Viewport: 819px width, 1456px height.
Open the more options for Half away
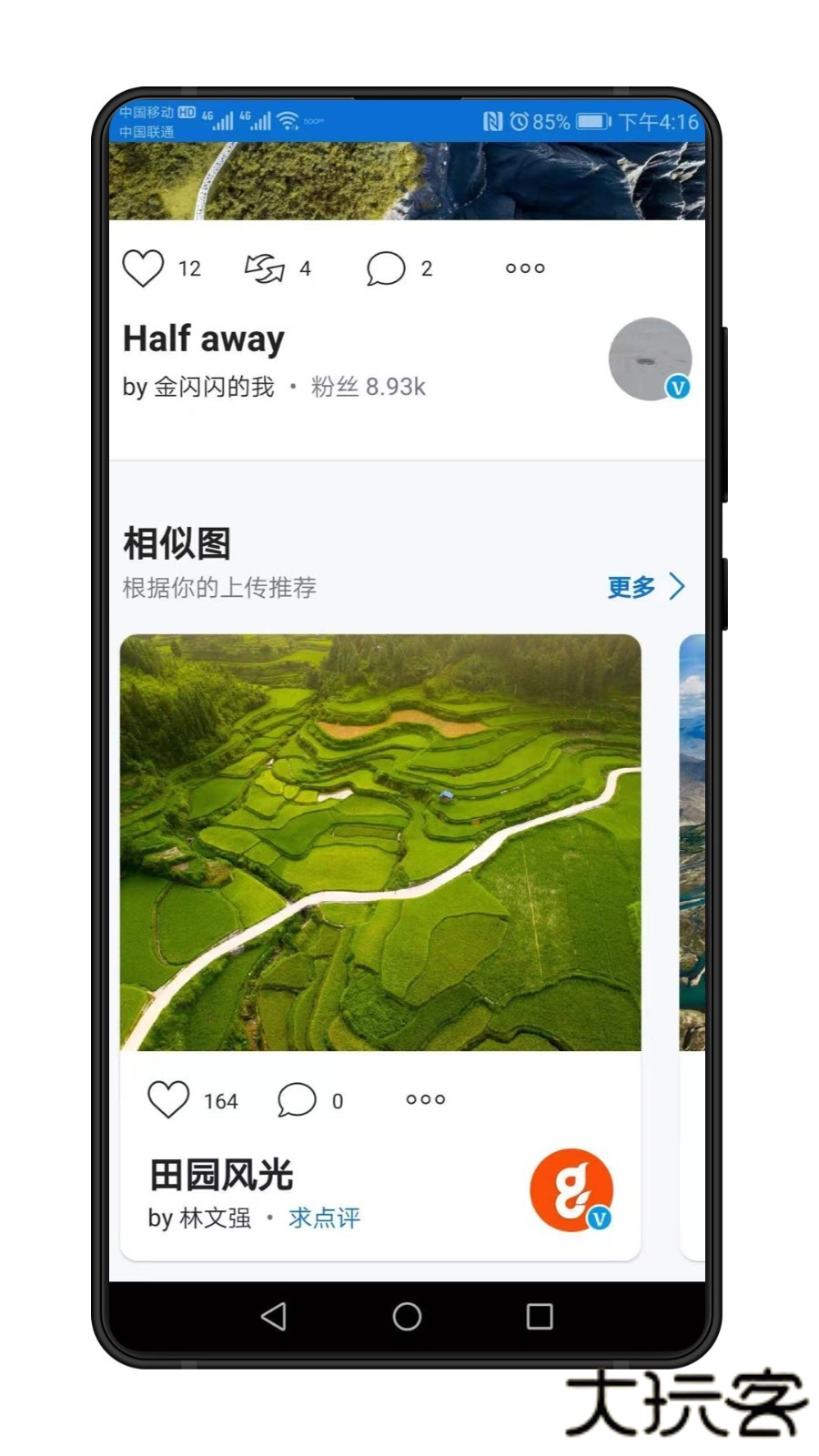[524, 268]
